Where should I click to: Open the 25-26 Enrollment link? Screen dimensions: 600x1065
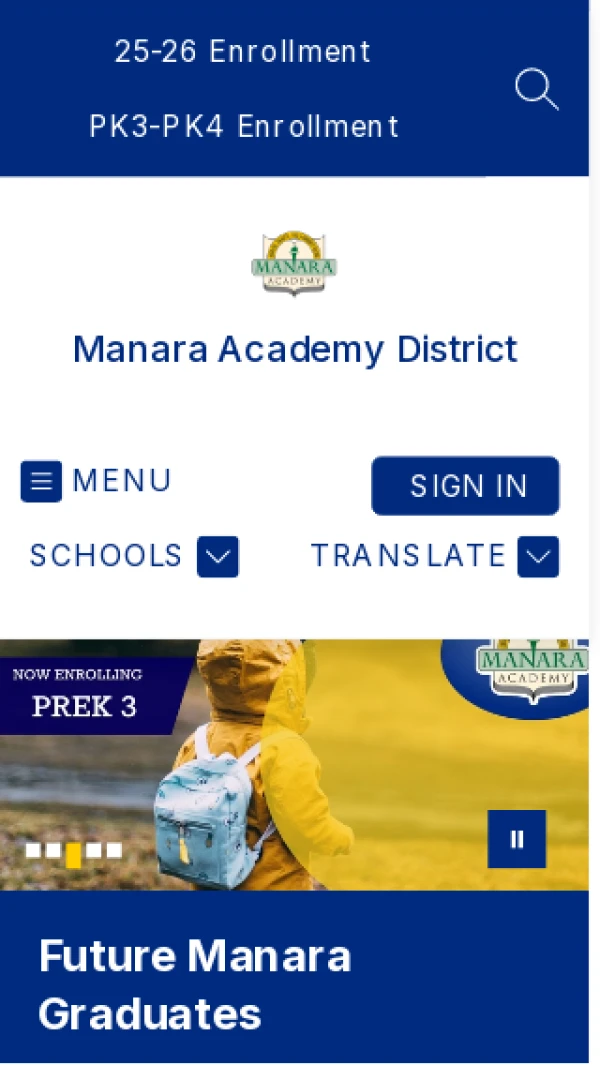(x=243, y=51)
